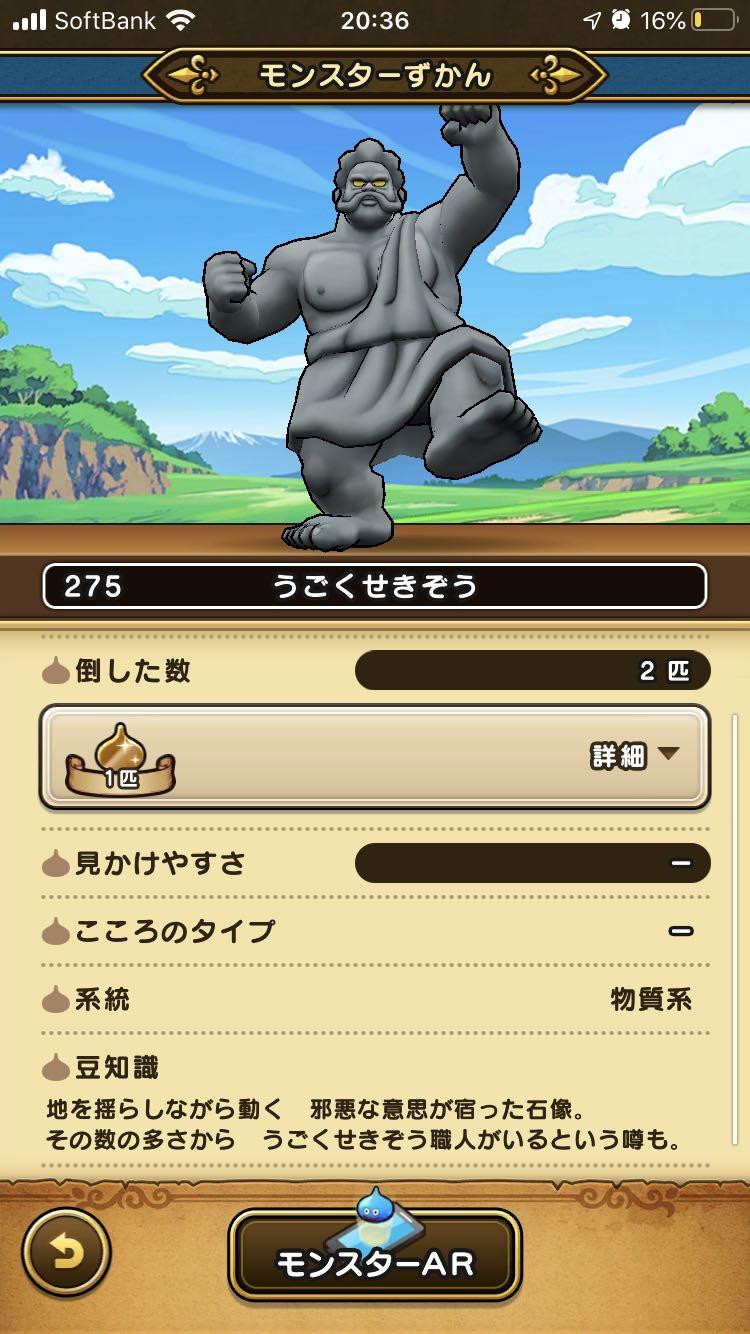Image resolution: width=750 pixels, height=1334 pixels.
Task: Expand the 詳細 dropdown for heart details
Action: pos(635,756)
